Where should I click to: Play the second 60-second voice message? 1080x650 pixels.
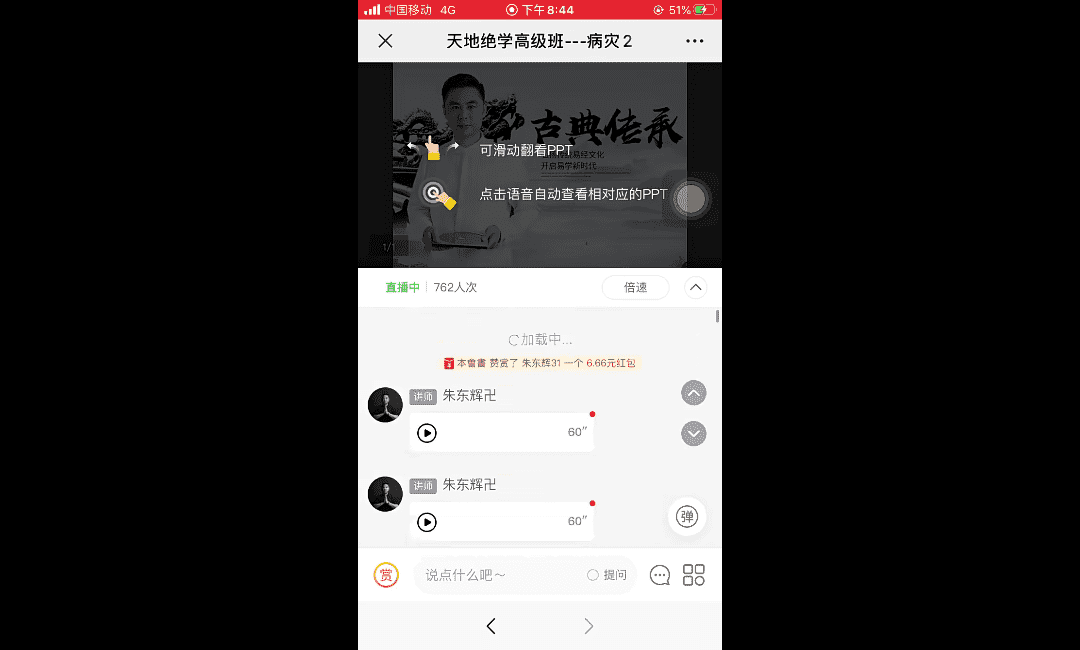pyautogui.click(x=427, y=522)
